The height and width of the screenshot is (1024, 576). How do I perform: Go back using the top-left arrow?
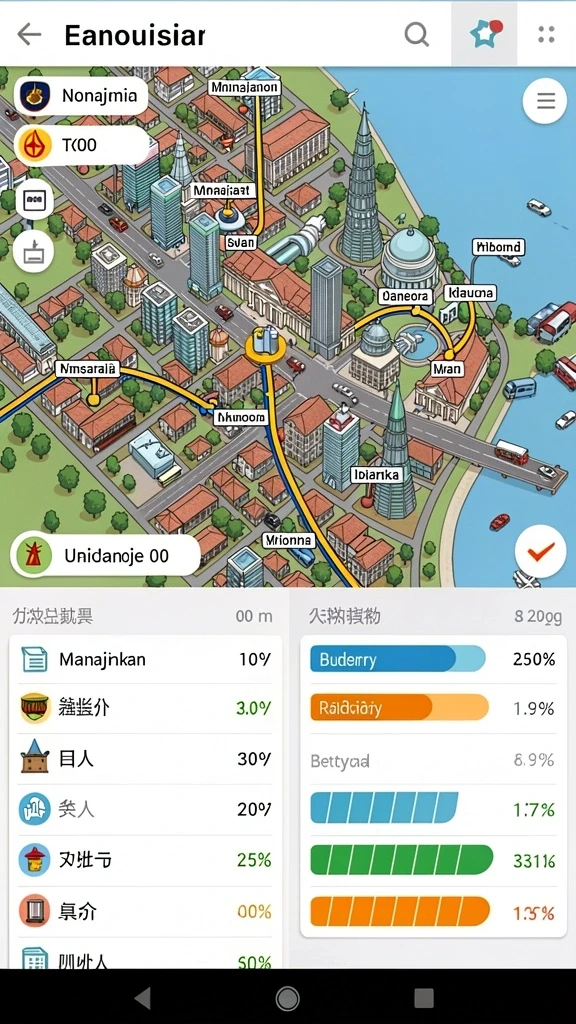29,34
